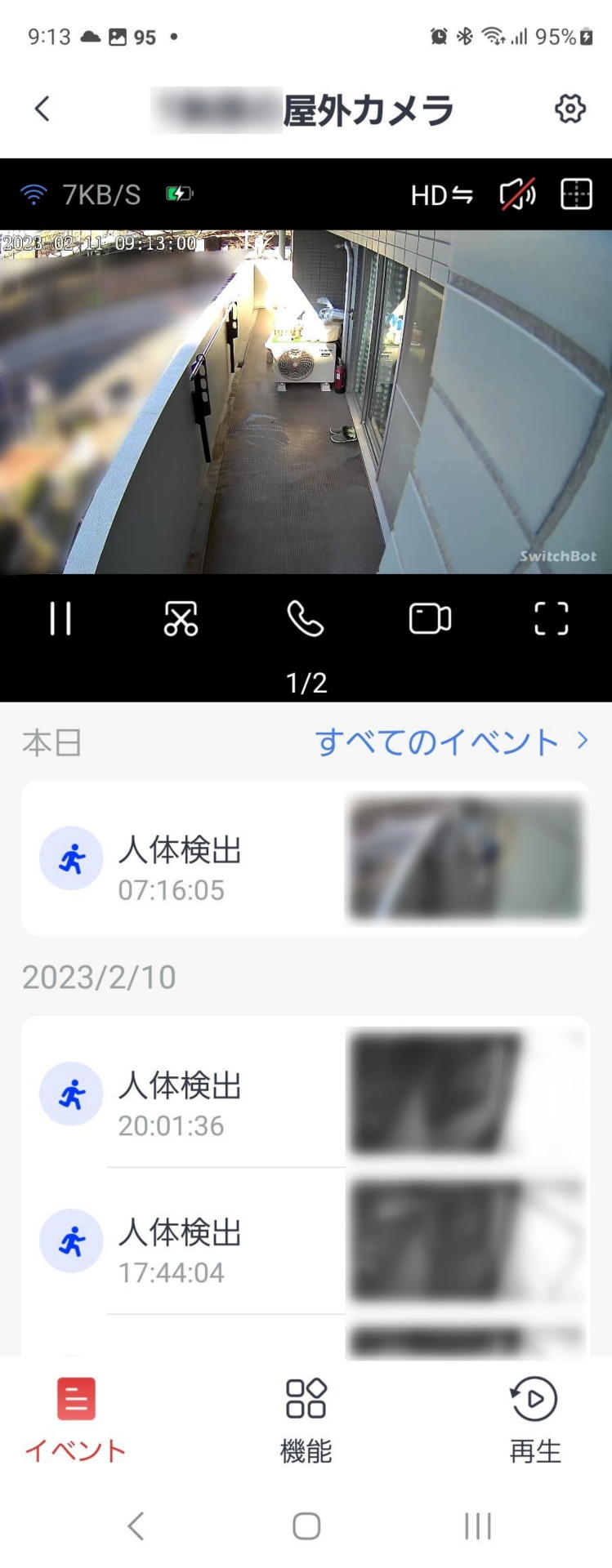Open the 本日 events section
This screenshot has height=1568, width=612.
point(51,742)
